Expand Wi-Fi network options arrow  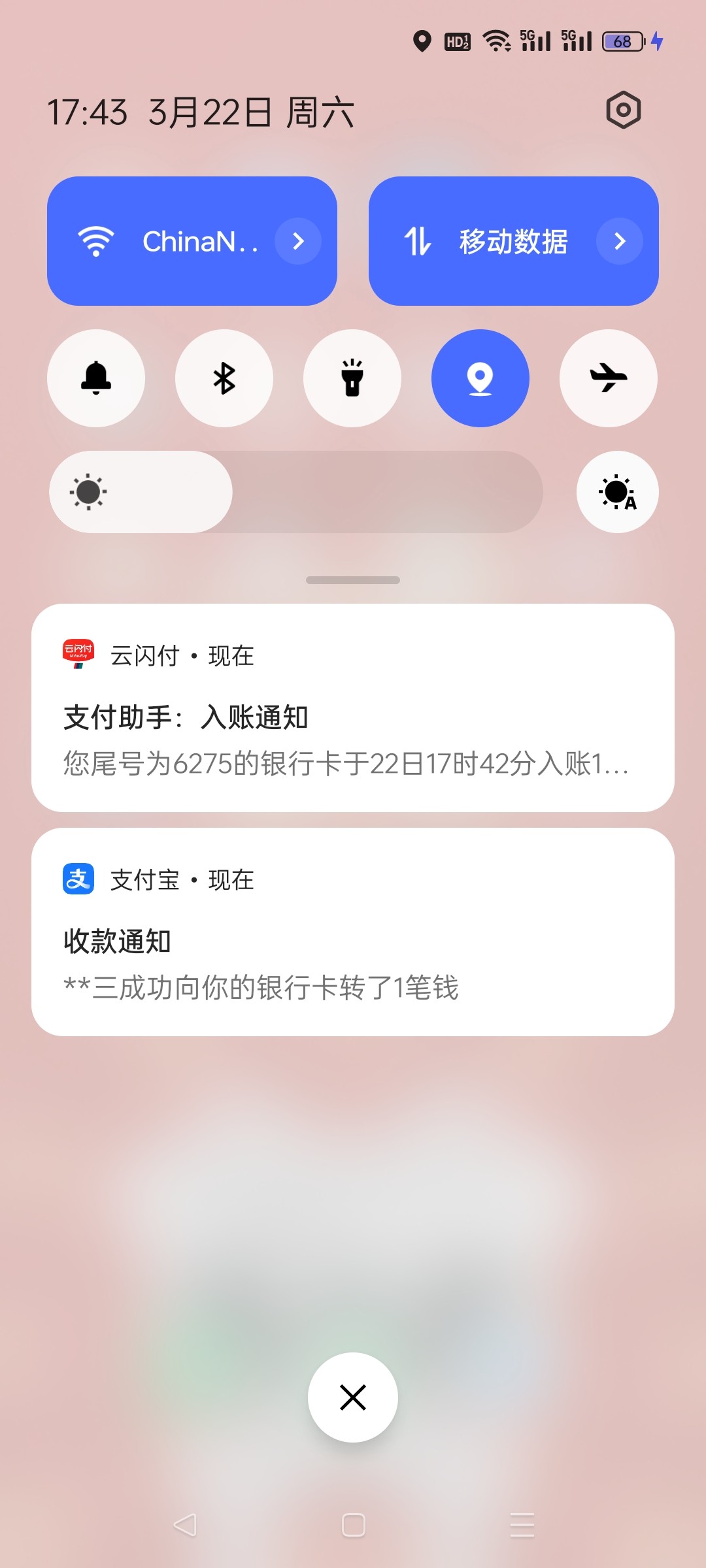[x=298, y=241]
